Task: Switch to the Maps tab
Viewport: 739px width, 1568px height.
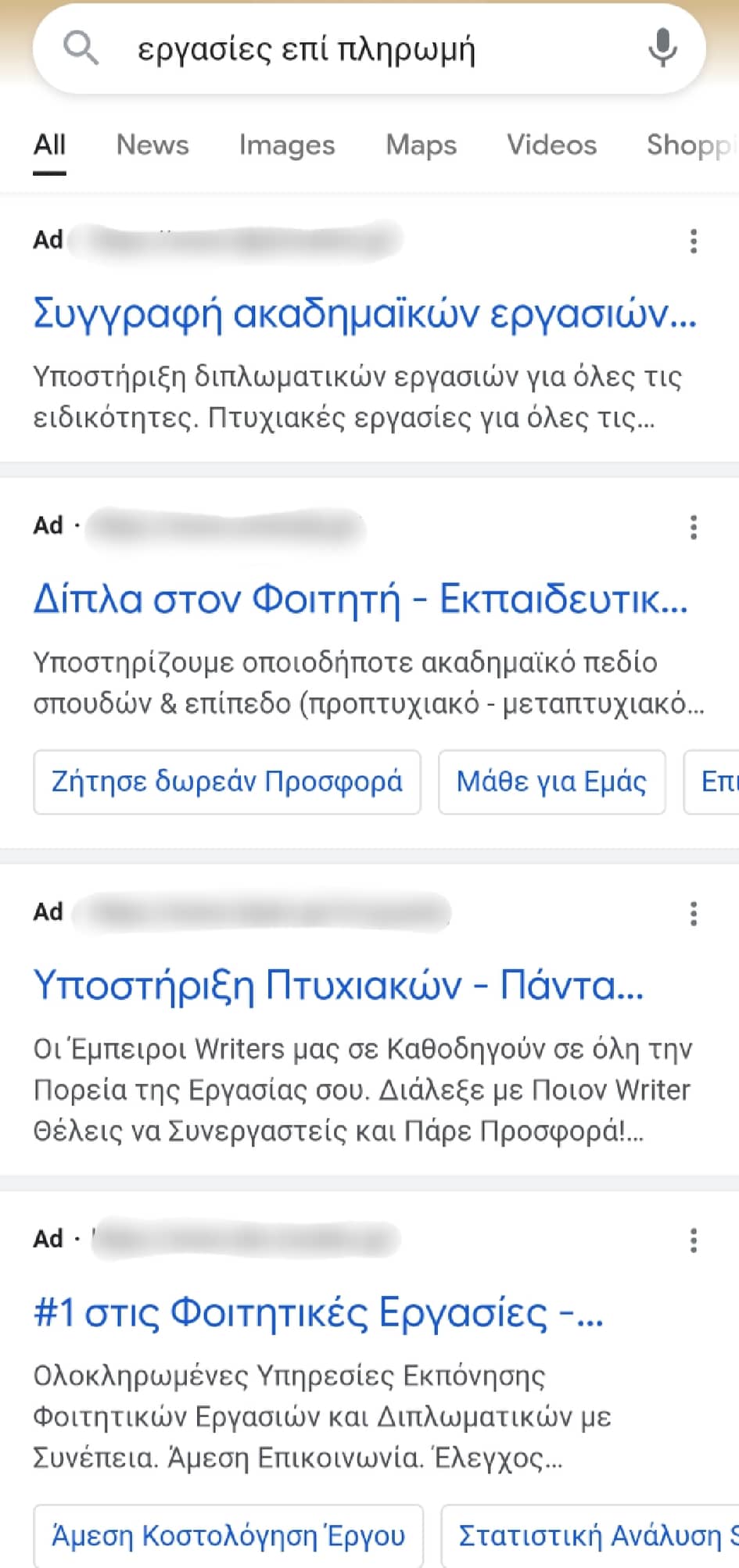Action: [x=421, y=145]
